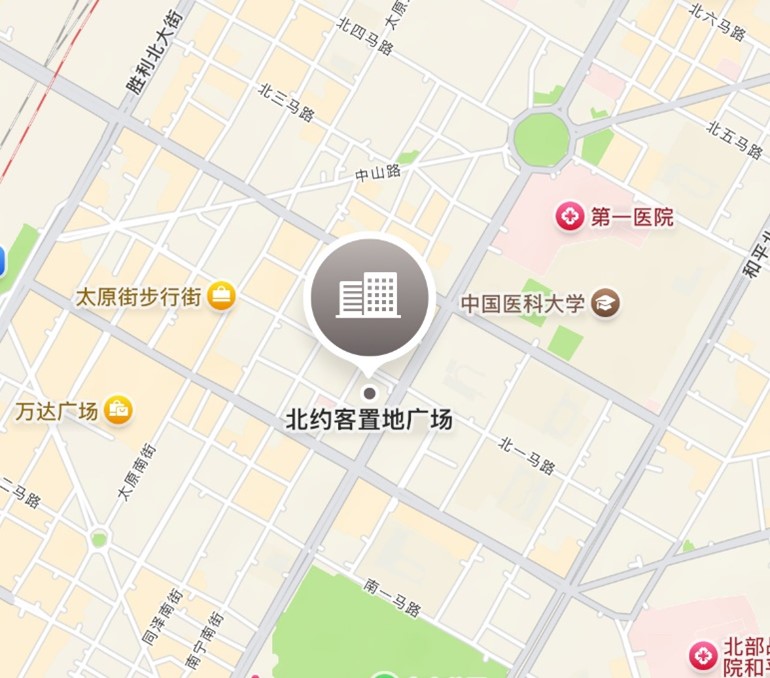Open the 中国医科大学 point of interest
This screenshot has height=678, width=770.
605,303
